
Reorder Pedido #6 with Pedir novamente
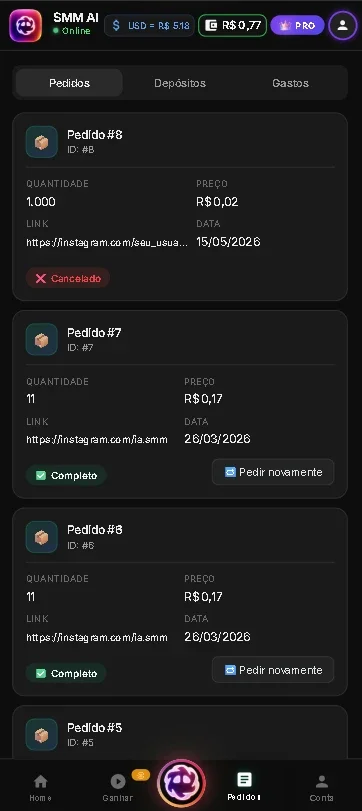[273, 670]
